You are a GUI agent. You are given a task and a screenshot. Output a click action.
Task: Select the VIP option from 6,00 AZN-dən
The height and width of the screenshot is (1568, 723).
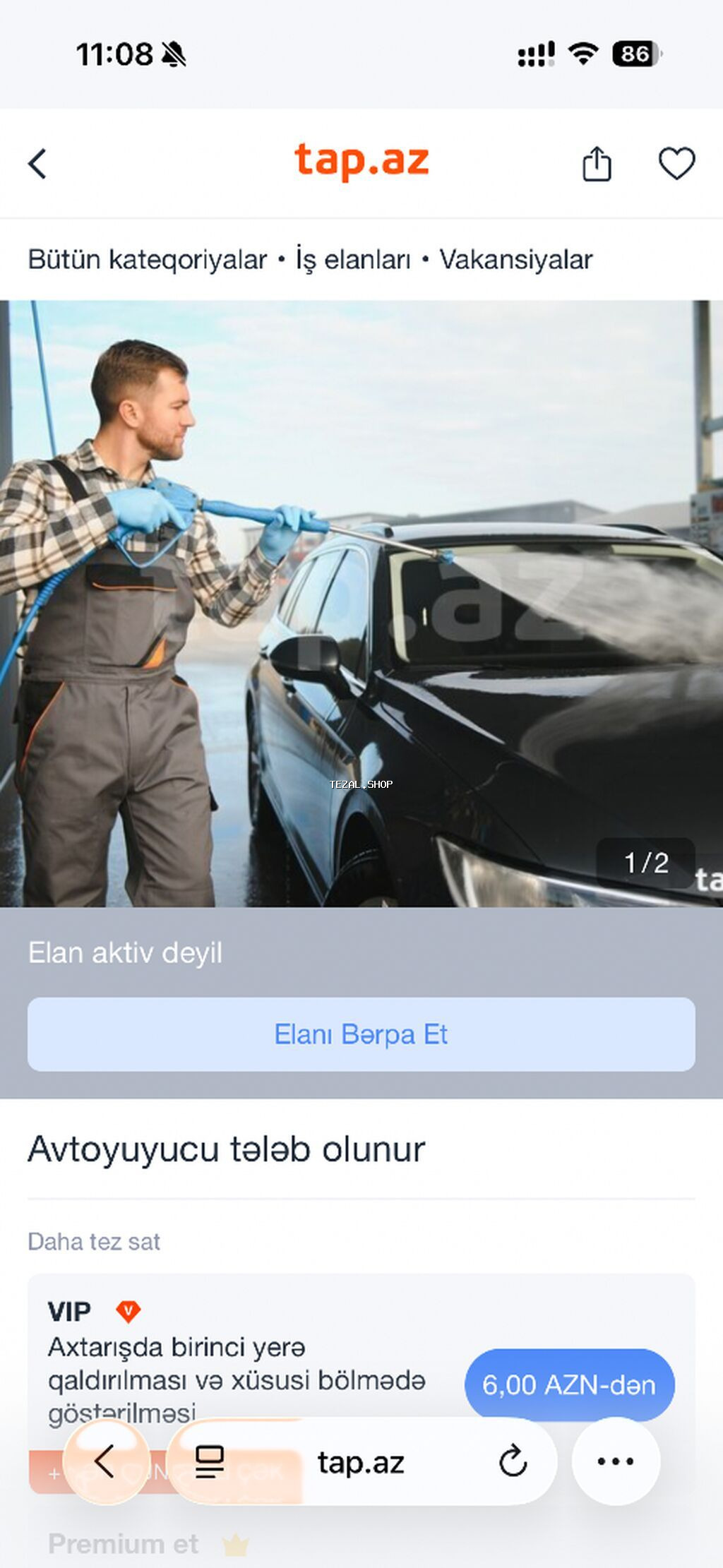point(569,1385)
